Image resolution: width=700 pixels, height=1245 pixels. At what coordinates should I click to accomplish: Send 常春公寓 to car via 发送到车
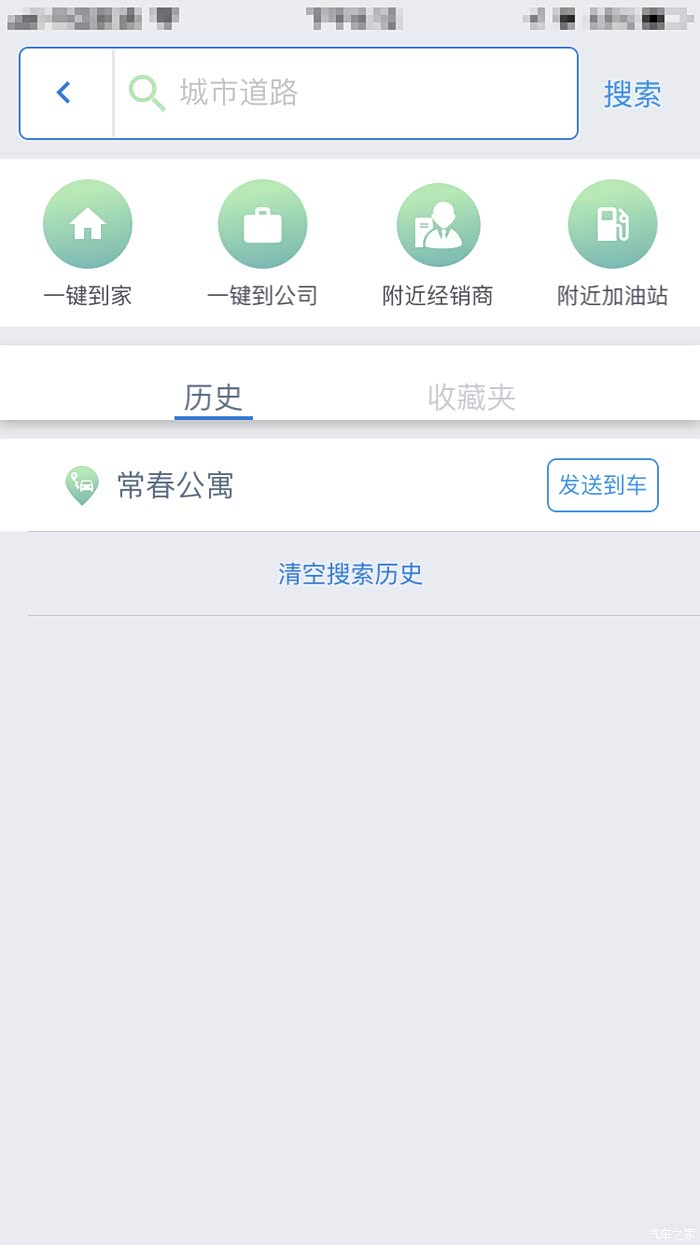point(602,486)
